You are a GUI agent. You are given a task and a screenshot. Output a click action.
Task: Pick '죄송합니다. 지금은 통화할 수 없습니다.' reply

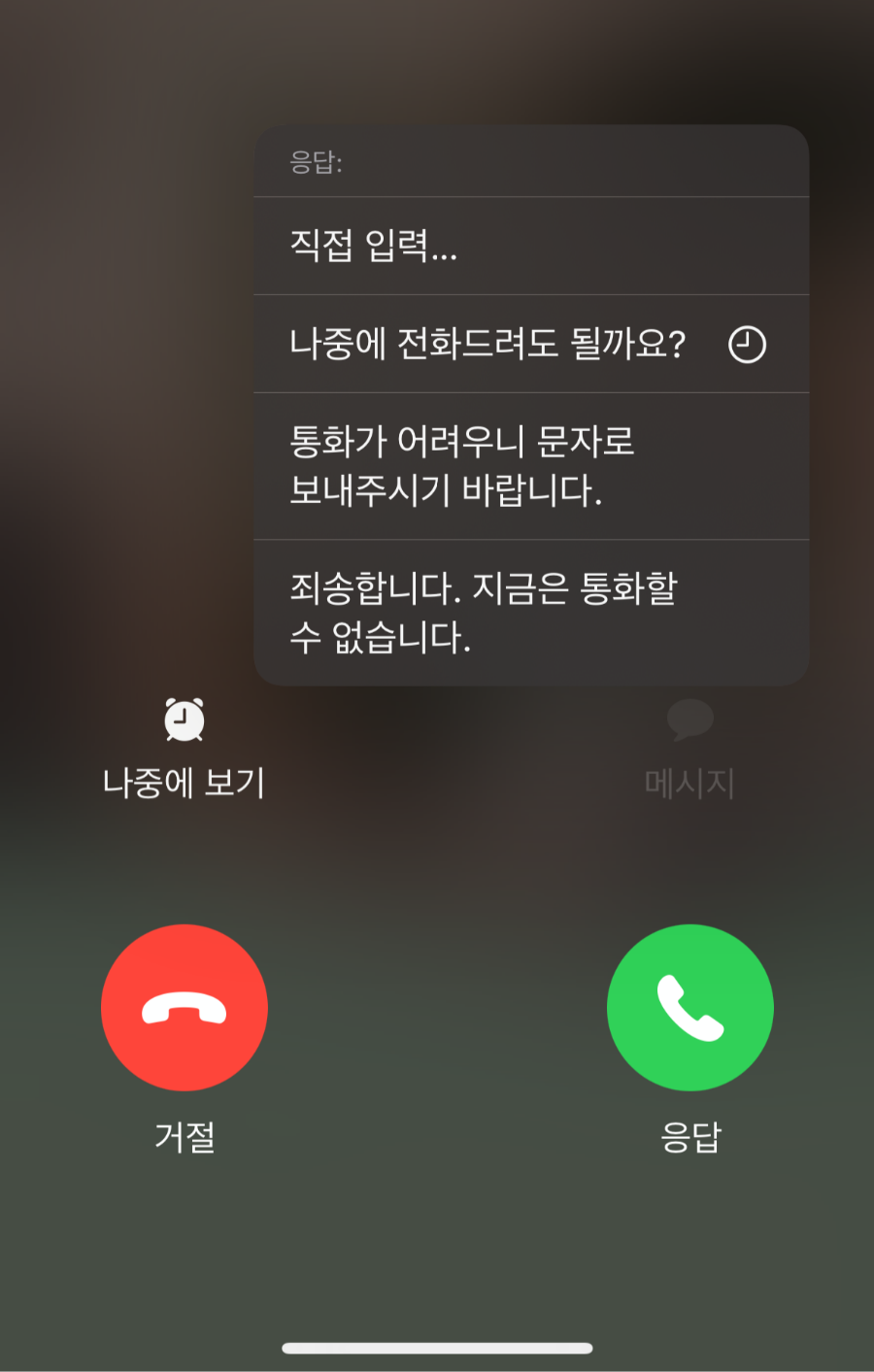[530, 613]
